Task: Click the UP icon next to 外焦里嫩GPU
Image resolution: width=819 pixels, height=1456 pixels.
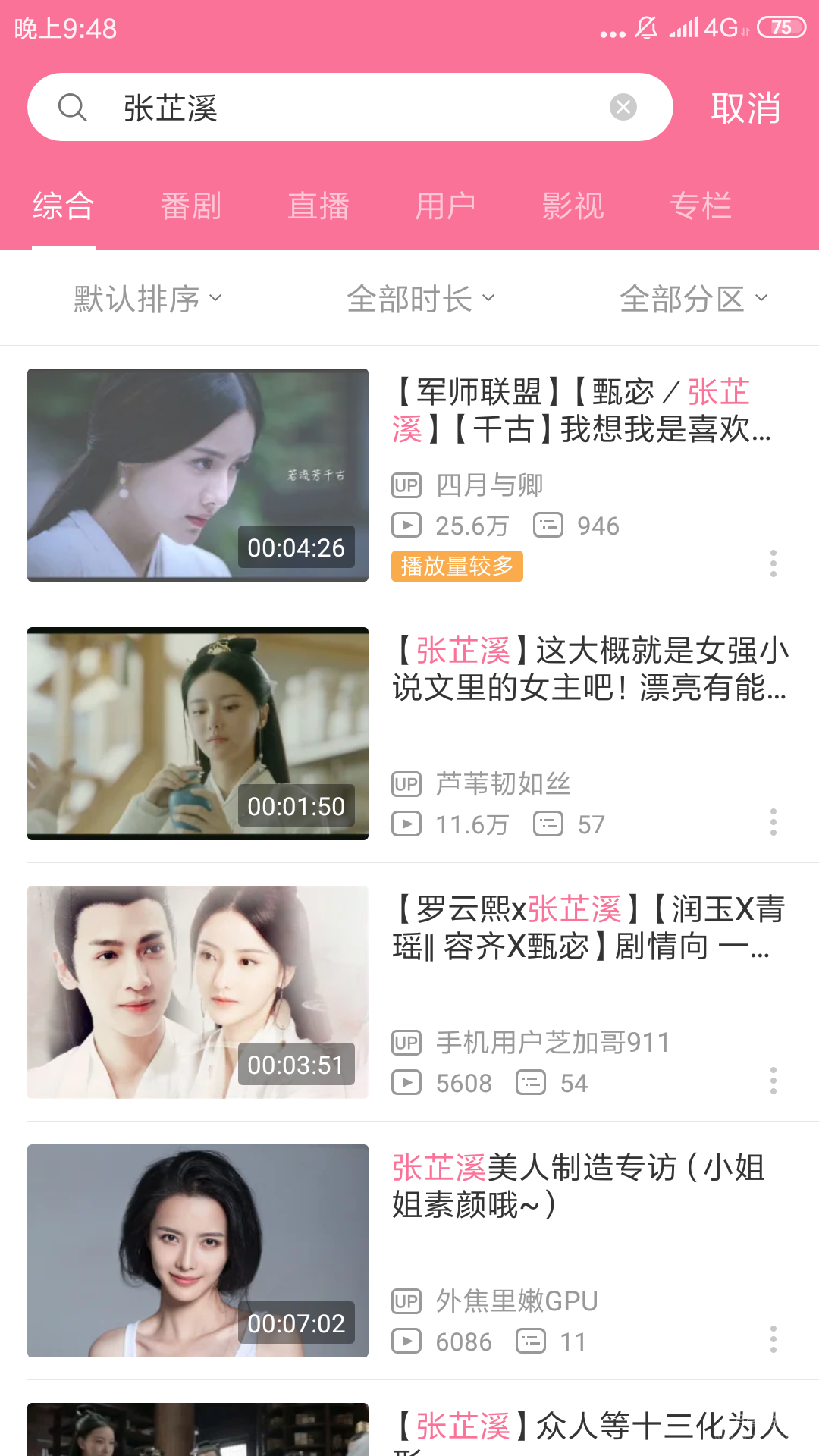Action: (407, 1301)
